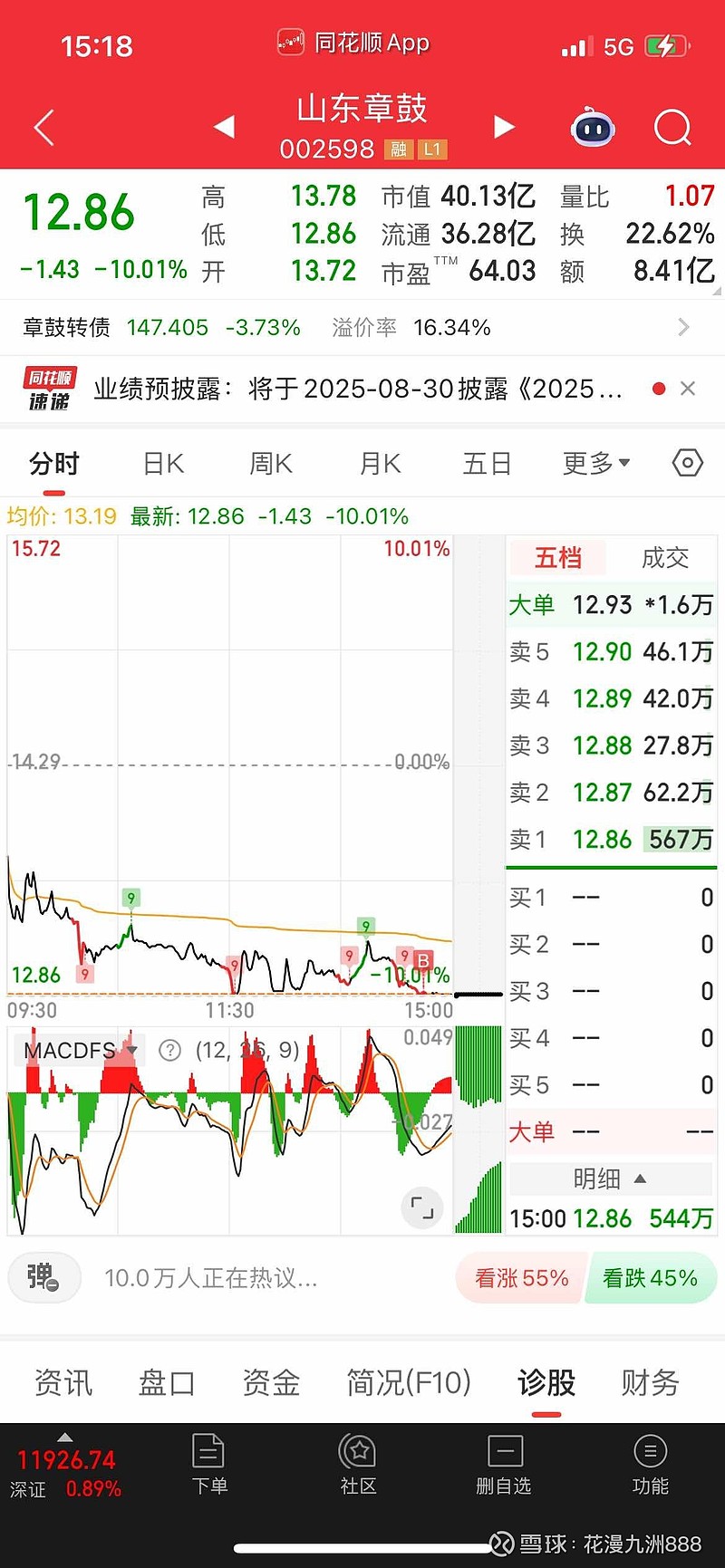The width and height of the screenshot is (725, 1568).
Task: Vote 看涨 55% bullish
Action: click(x=521, y=1278)
